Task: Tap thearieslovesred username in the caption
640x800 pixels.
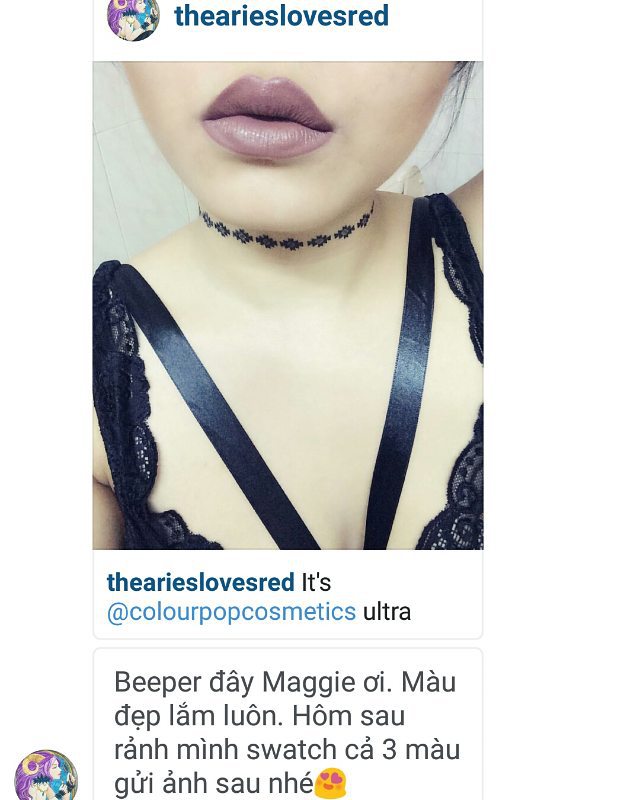Action: (200, 583)
